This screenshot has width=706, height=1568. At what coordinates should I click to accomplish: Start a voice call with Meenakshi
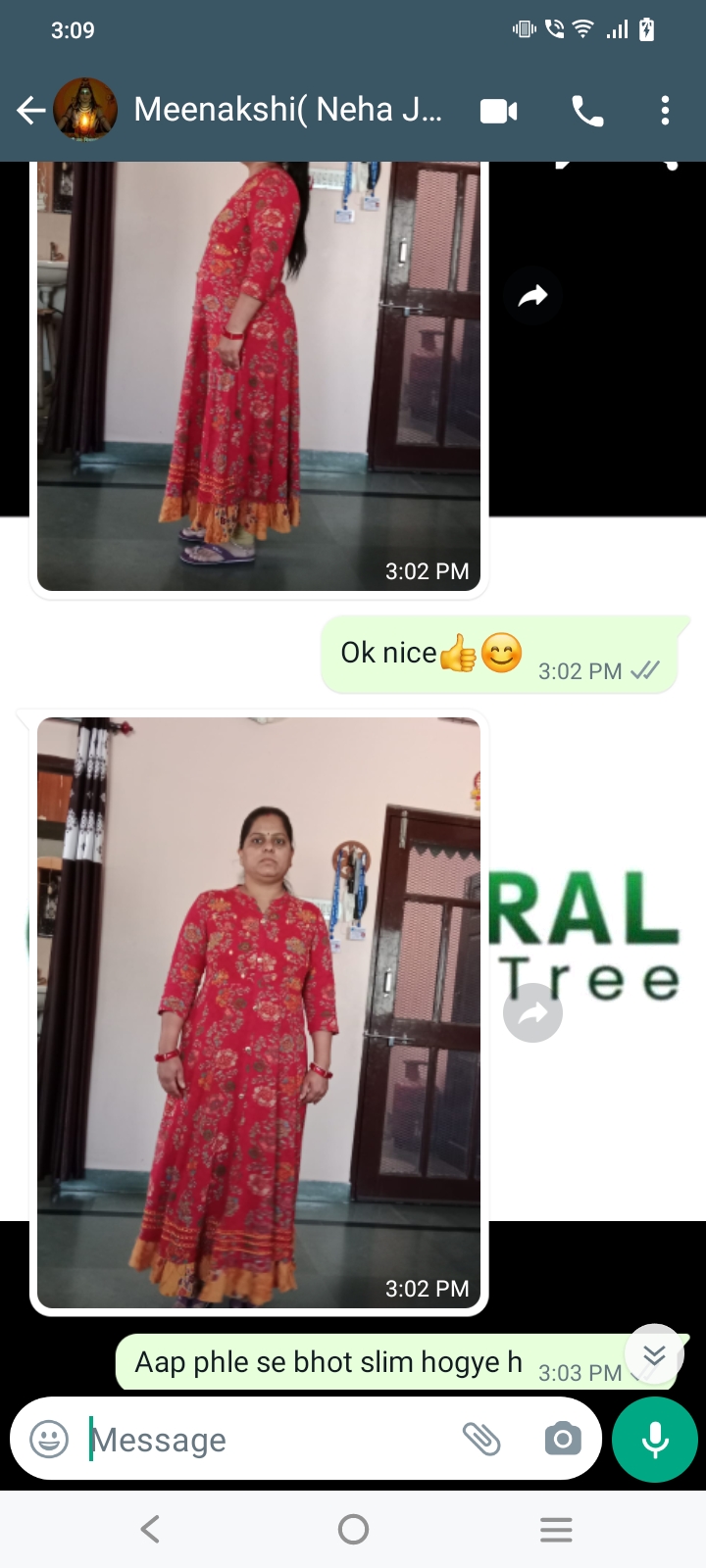point(587,111)
